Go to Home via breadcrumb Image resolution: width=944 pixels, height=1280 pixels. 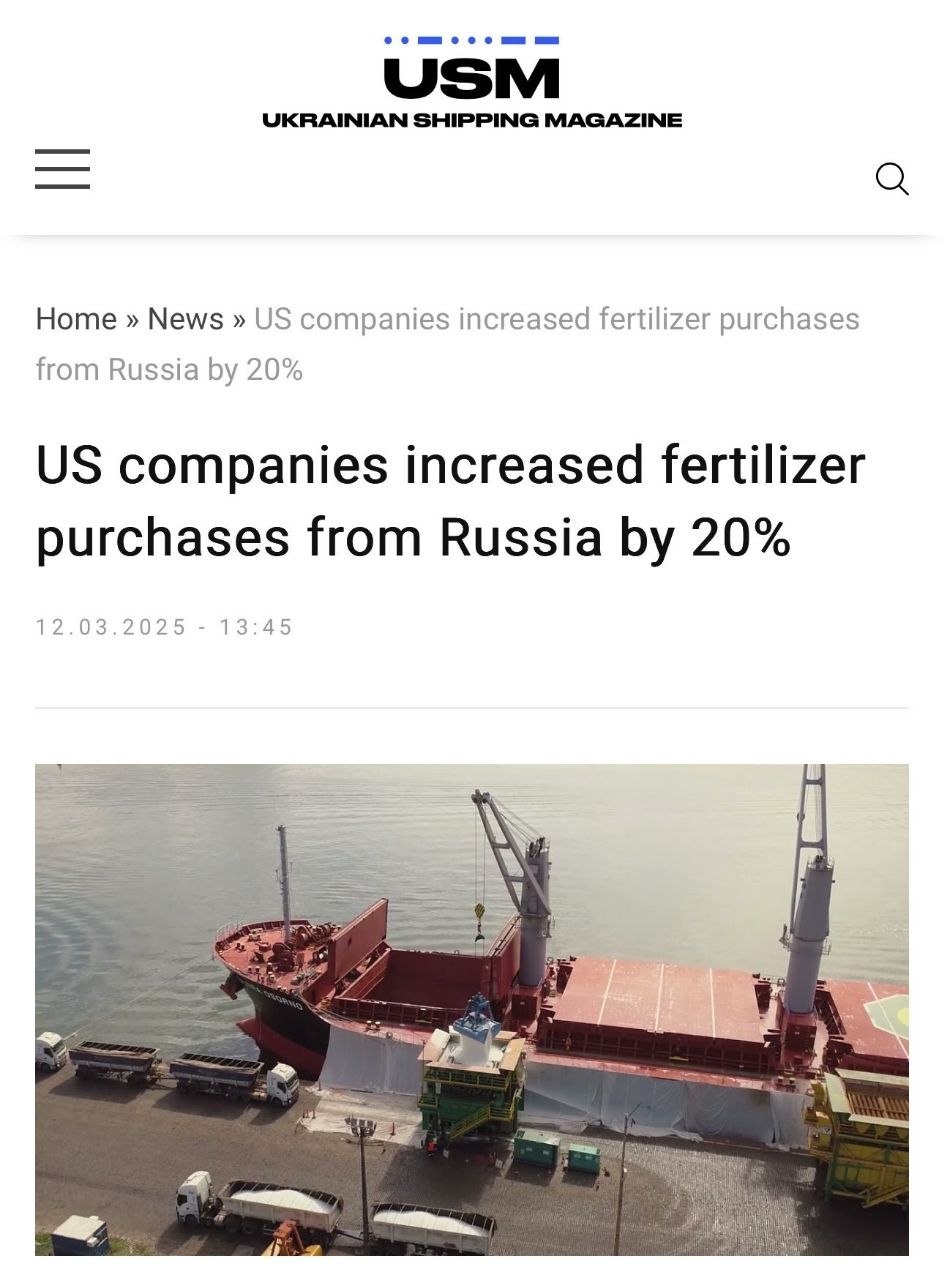click(x=76, y=319)
